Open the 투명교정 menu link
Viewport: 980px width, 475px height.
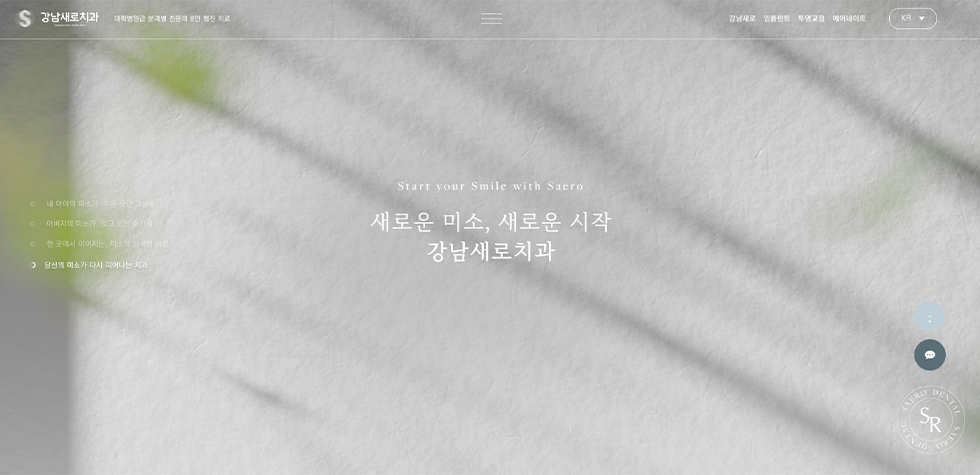click(x=811, y=19)
